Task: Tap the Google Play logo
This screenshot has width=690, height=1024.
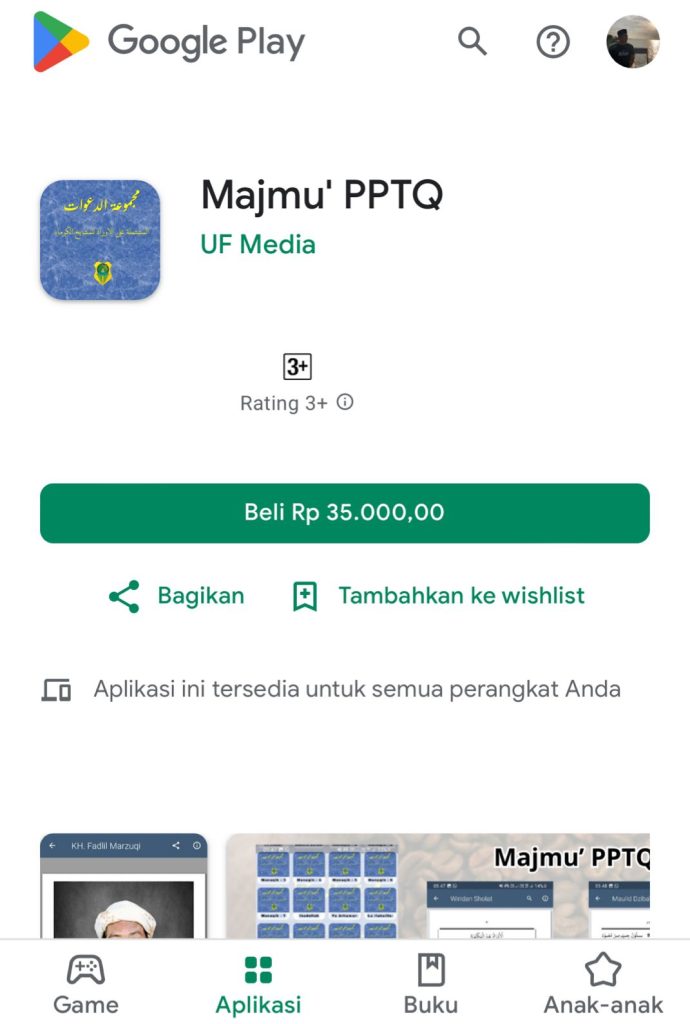Action: (170, 42)
